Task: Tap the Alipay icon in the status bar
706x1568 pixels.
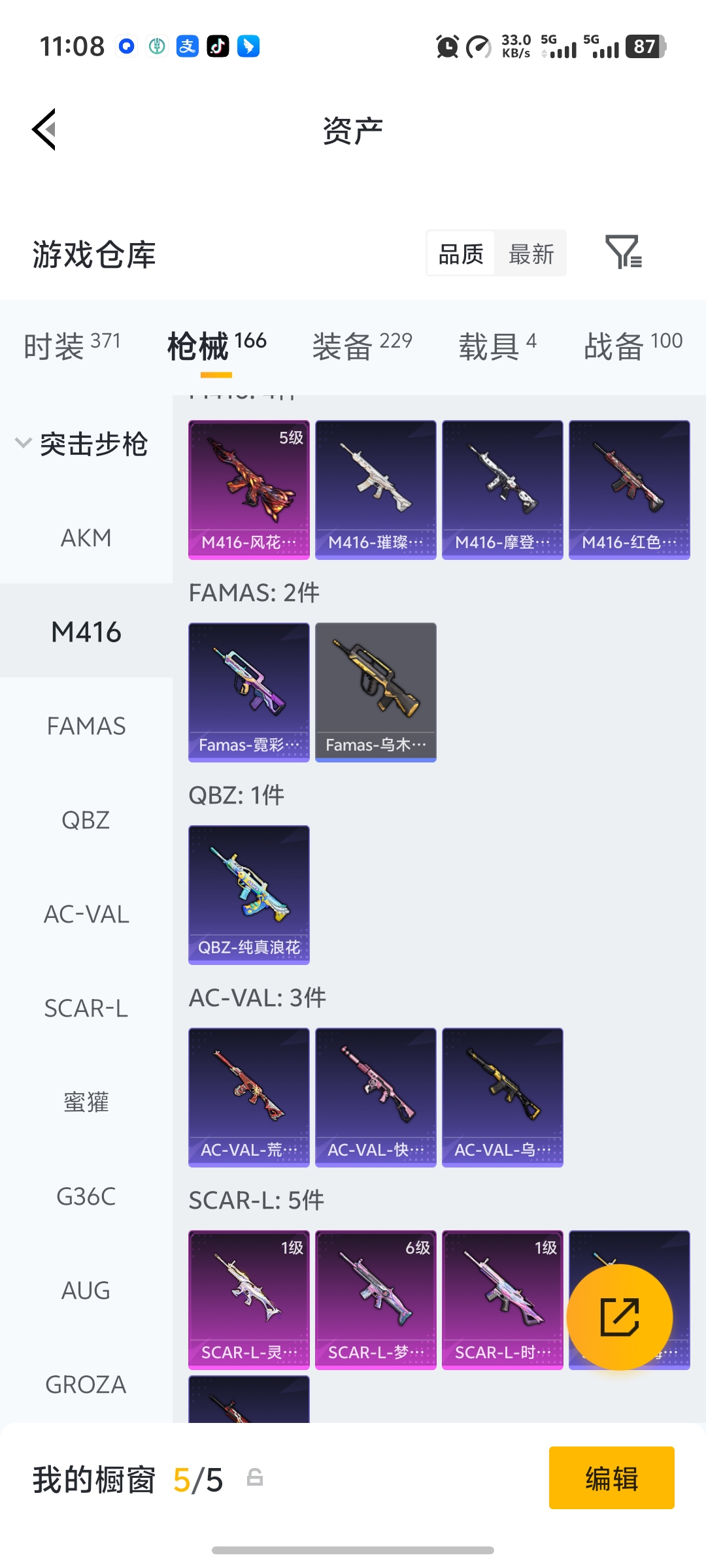Action: pos(186,46)
